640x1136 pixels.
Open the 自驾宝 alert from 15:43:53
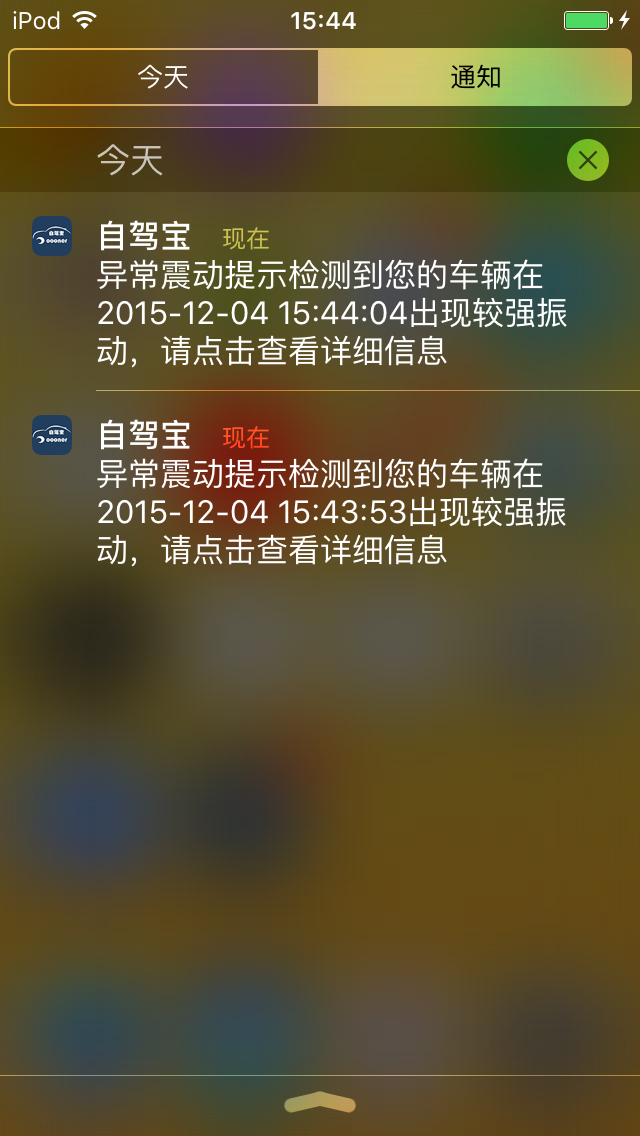point(320,490)
